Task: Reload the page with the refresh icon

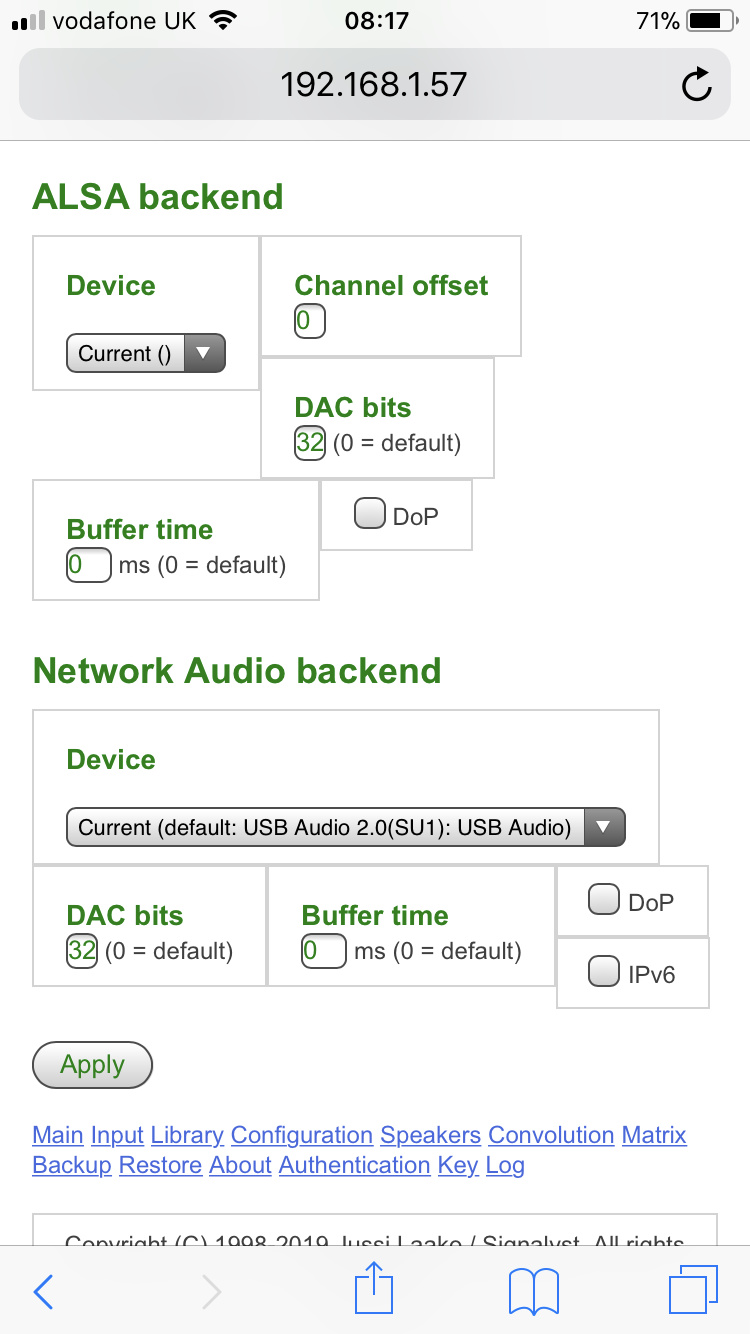Action: coord(696,86)
